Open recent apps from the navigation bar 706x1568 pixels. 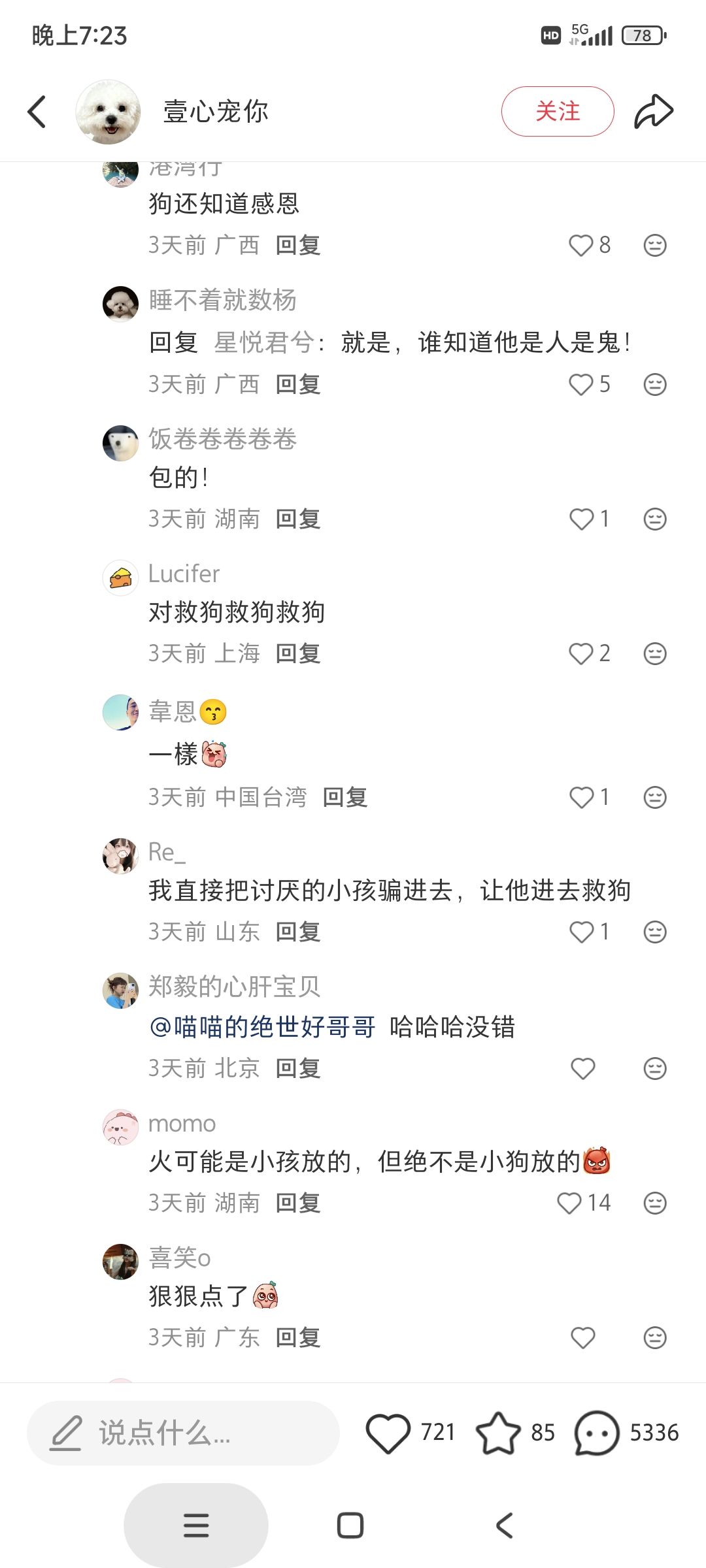(x=196, y=1526)
